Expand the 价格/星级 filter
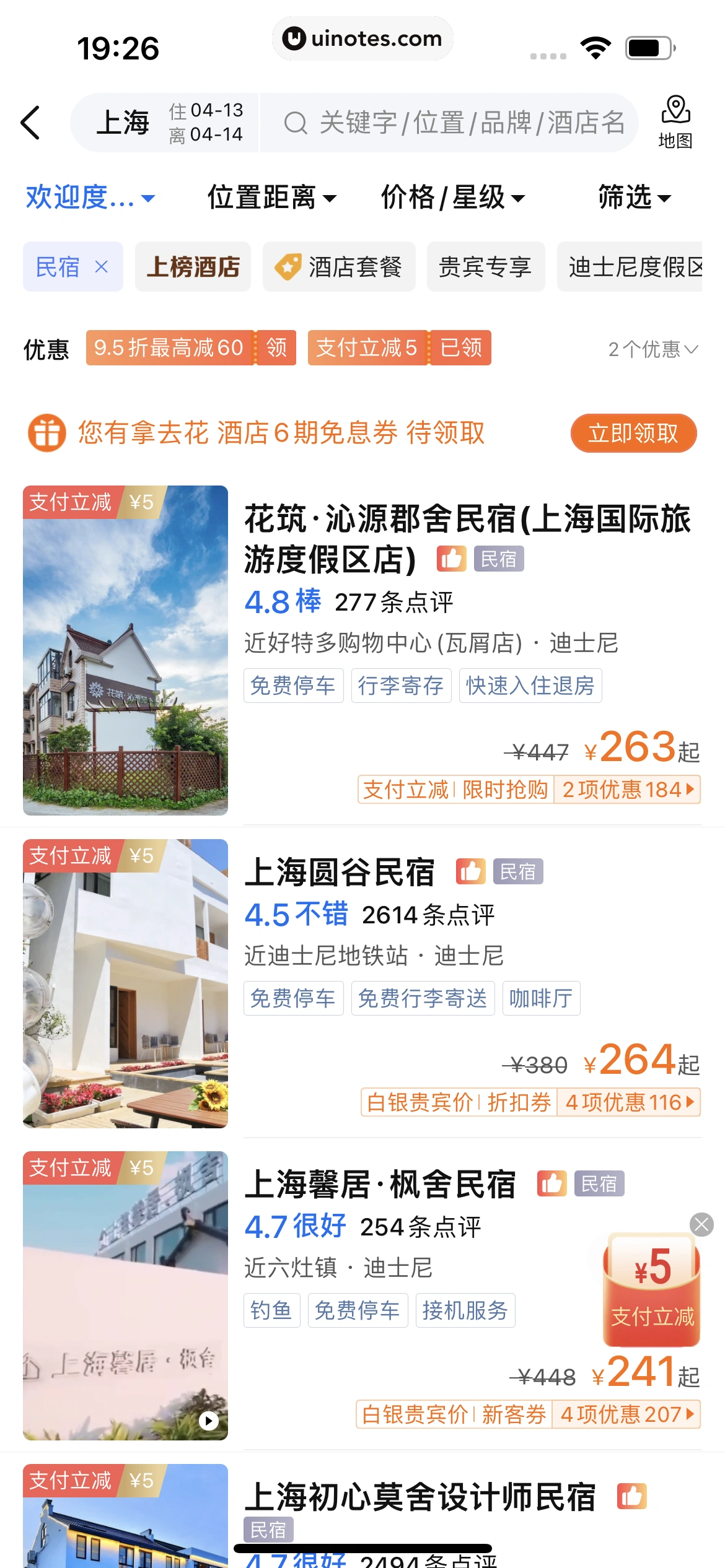 tap(452, 198)
